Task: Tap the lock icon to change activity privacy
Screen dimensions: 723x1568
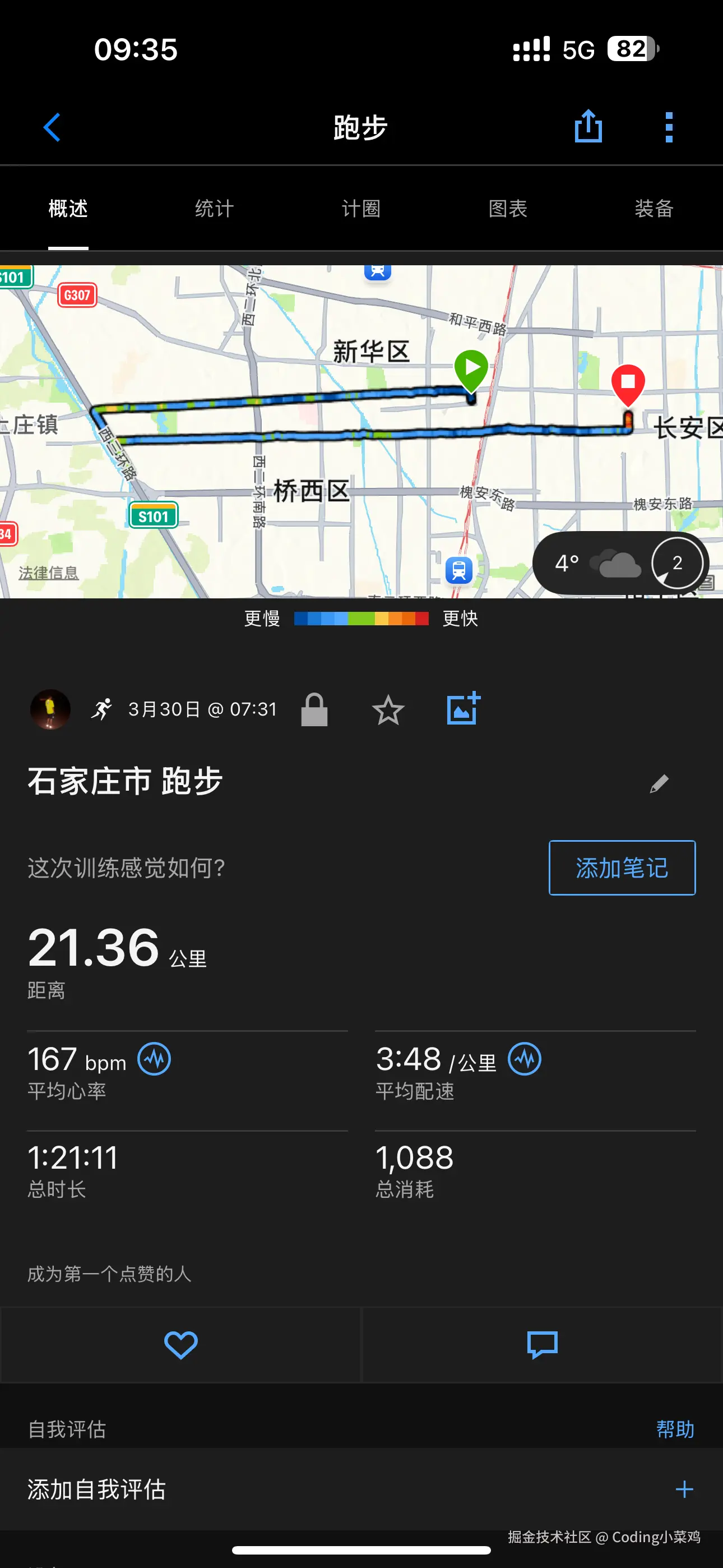Action: pyautogui.click(x=314, y=709)
